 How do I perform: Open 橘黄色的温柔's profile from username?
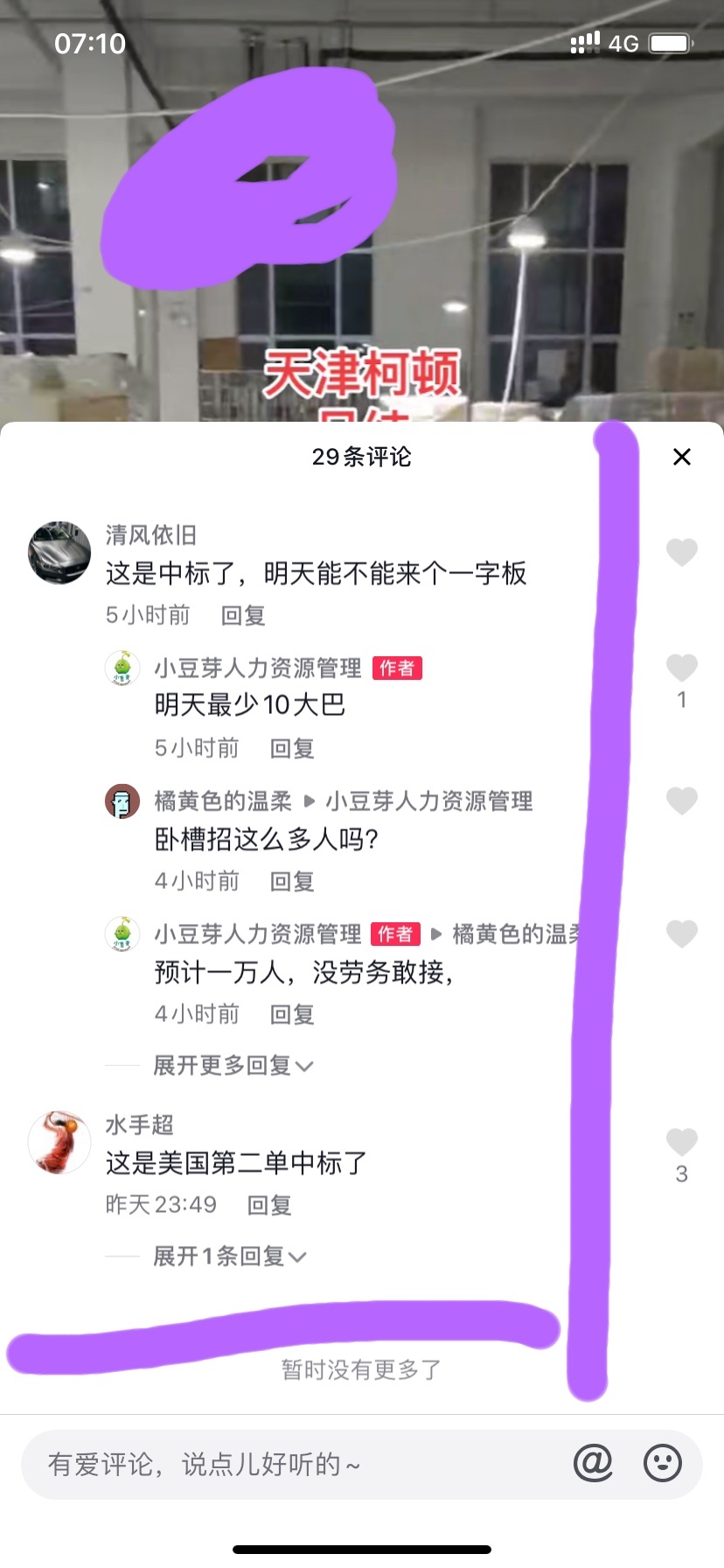223,801
